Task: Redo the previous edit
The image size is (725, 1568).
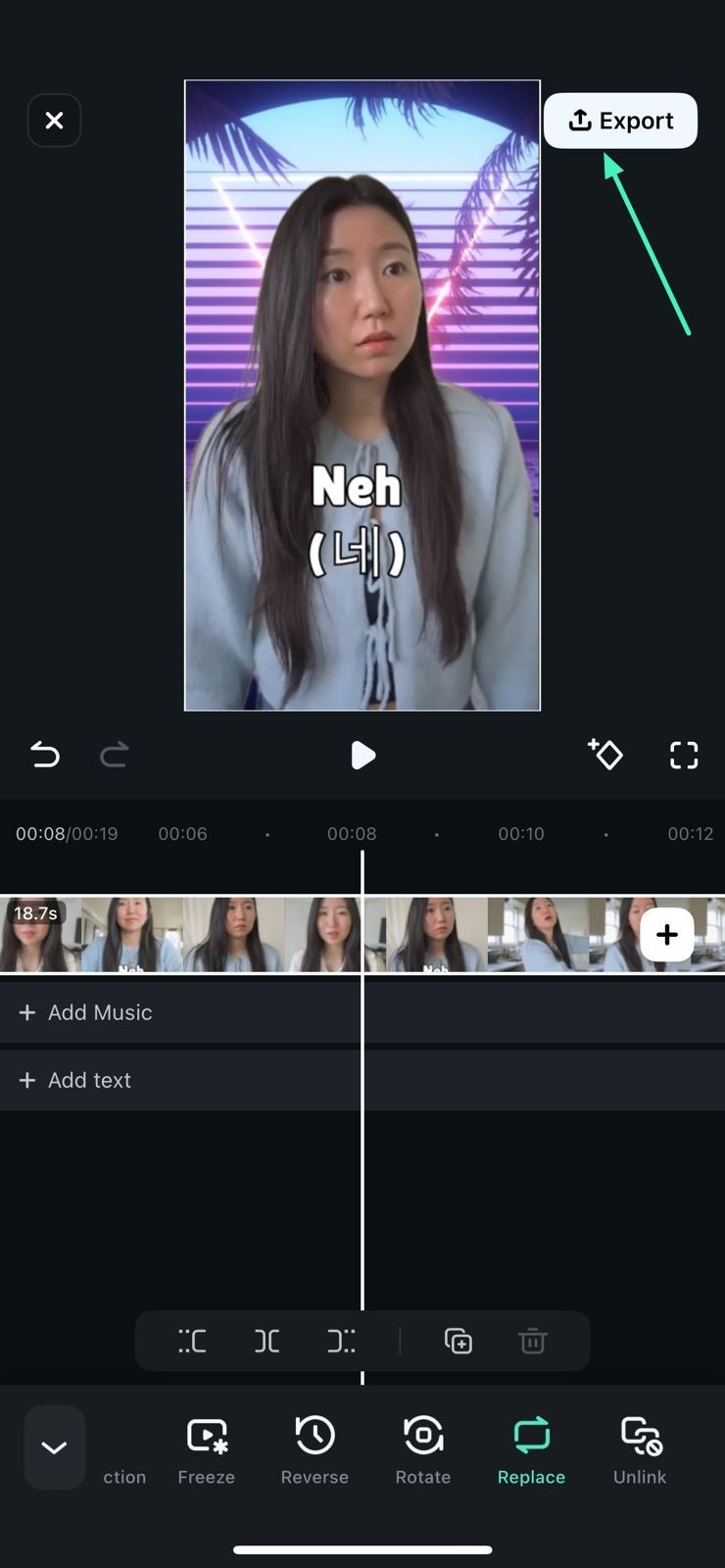Action: (115, 755)
